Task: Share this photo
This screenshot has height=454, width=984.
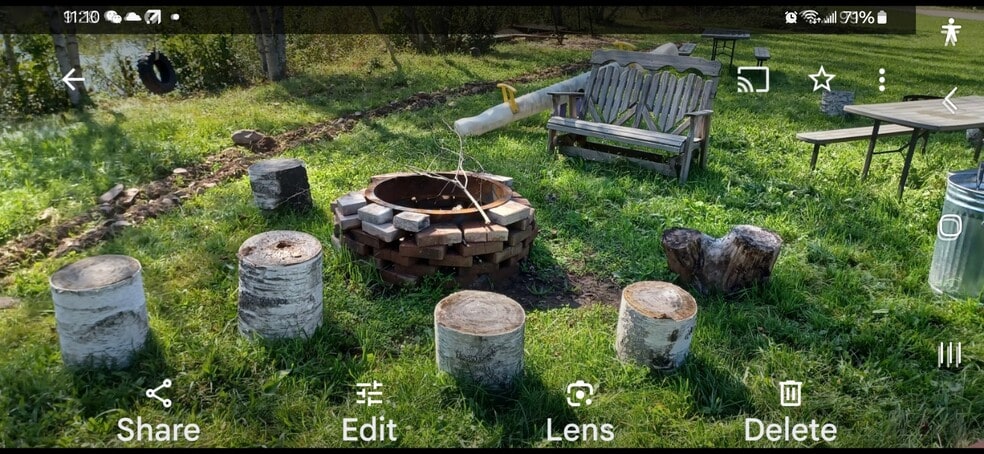Action: point(158,411)
